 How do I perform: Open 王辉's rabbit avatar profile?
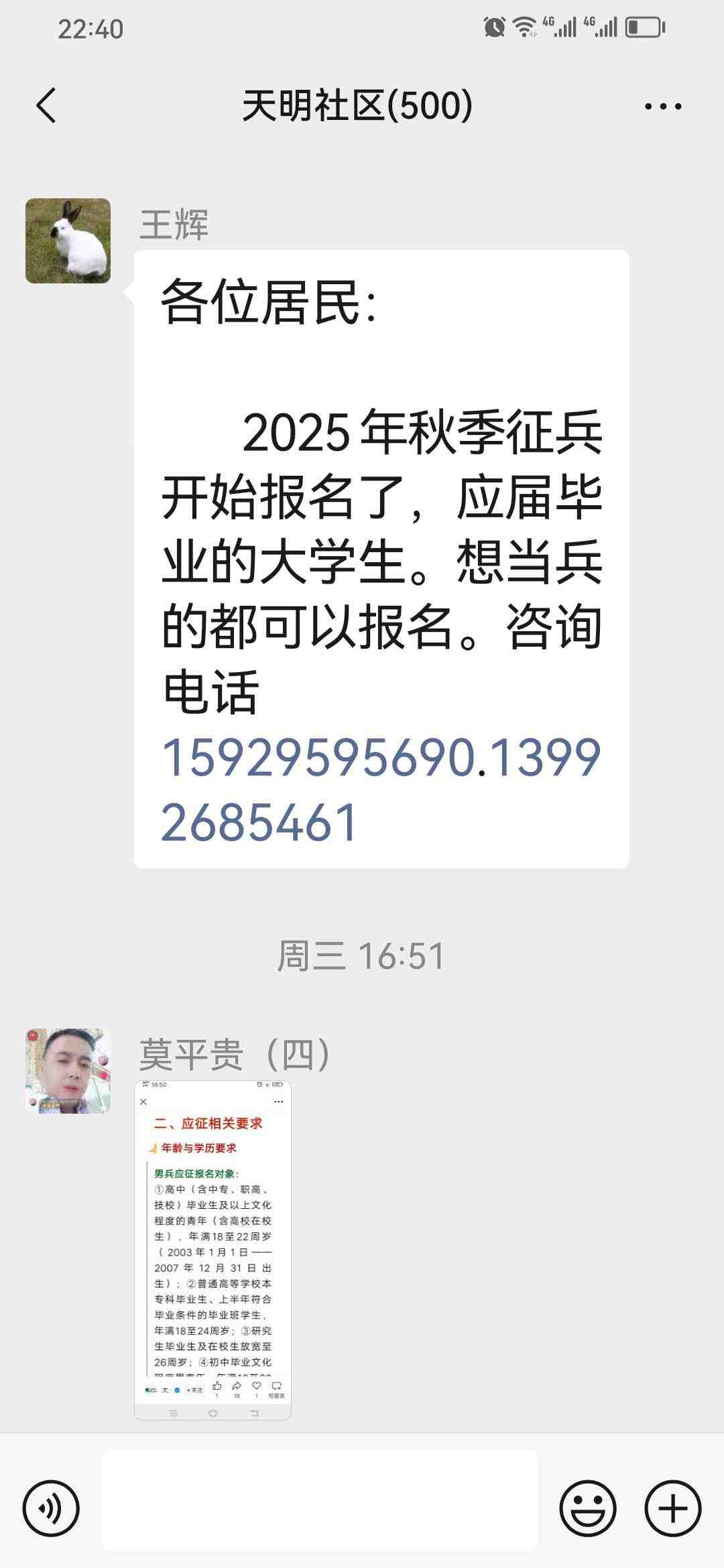click(x=68, y=241)
